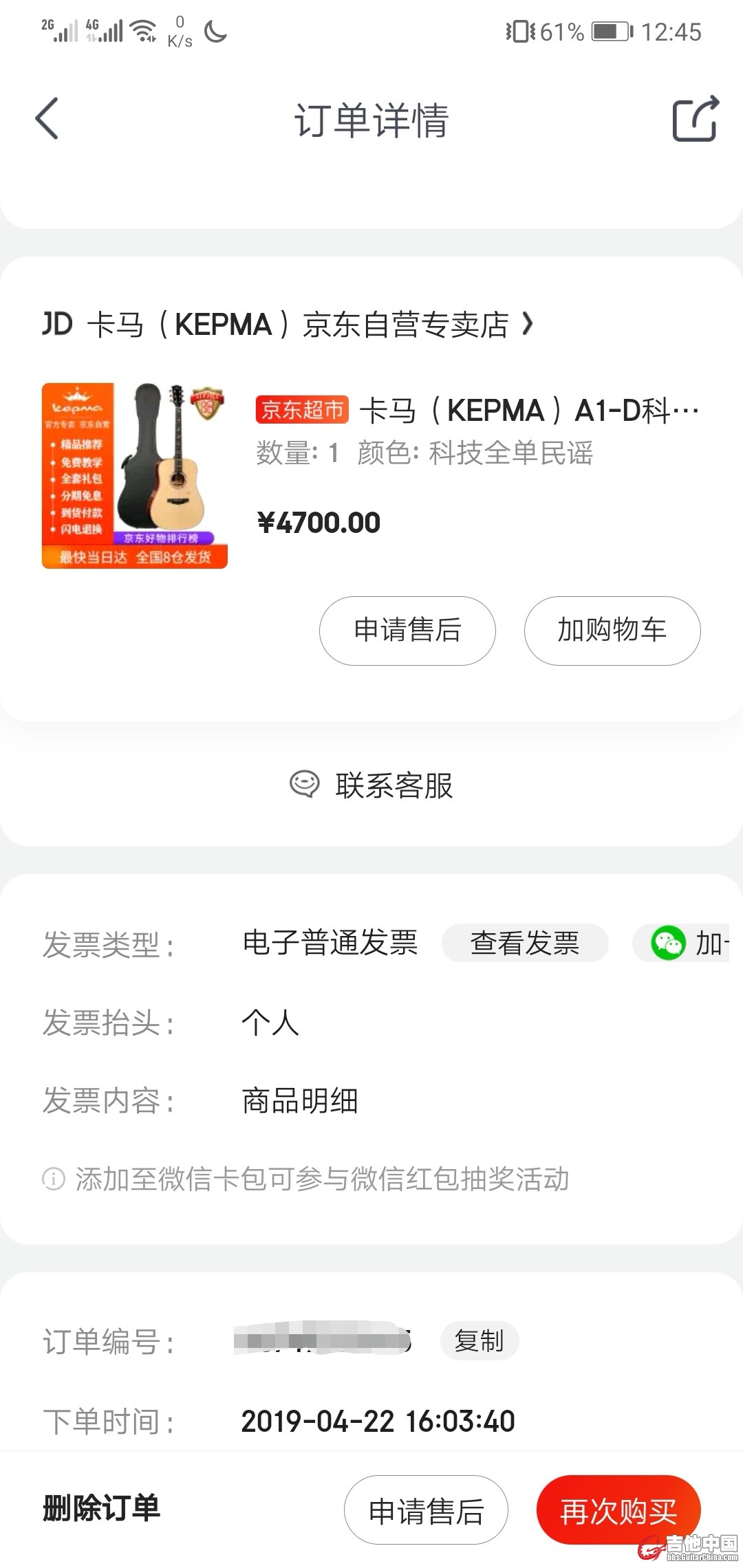Tap 申请售后 in the bottom action bar
Screen dimensions: 743x1568
click(x=426, y=1510)
